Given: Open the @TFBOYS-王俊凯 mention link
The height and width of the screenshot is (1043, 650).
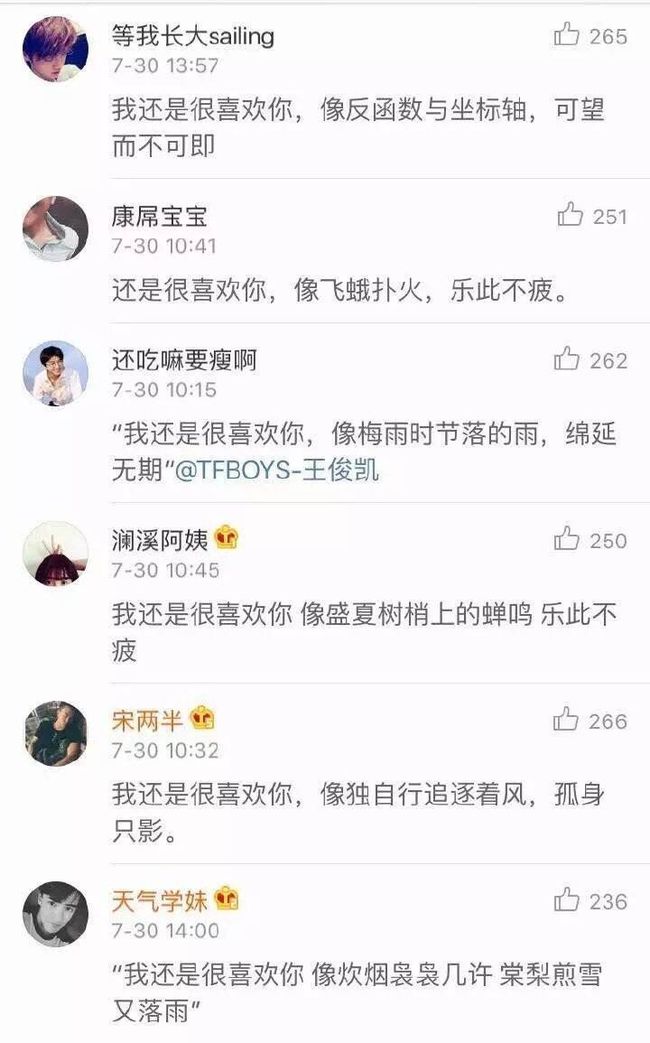Looking at the screenshot, I should [277, 470].
